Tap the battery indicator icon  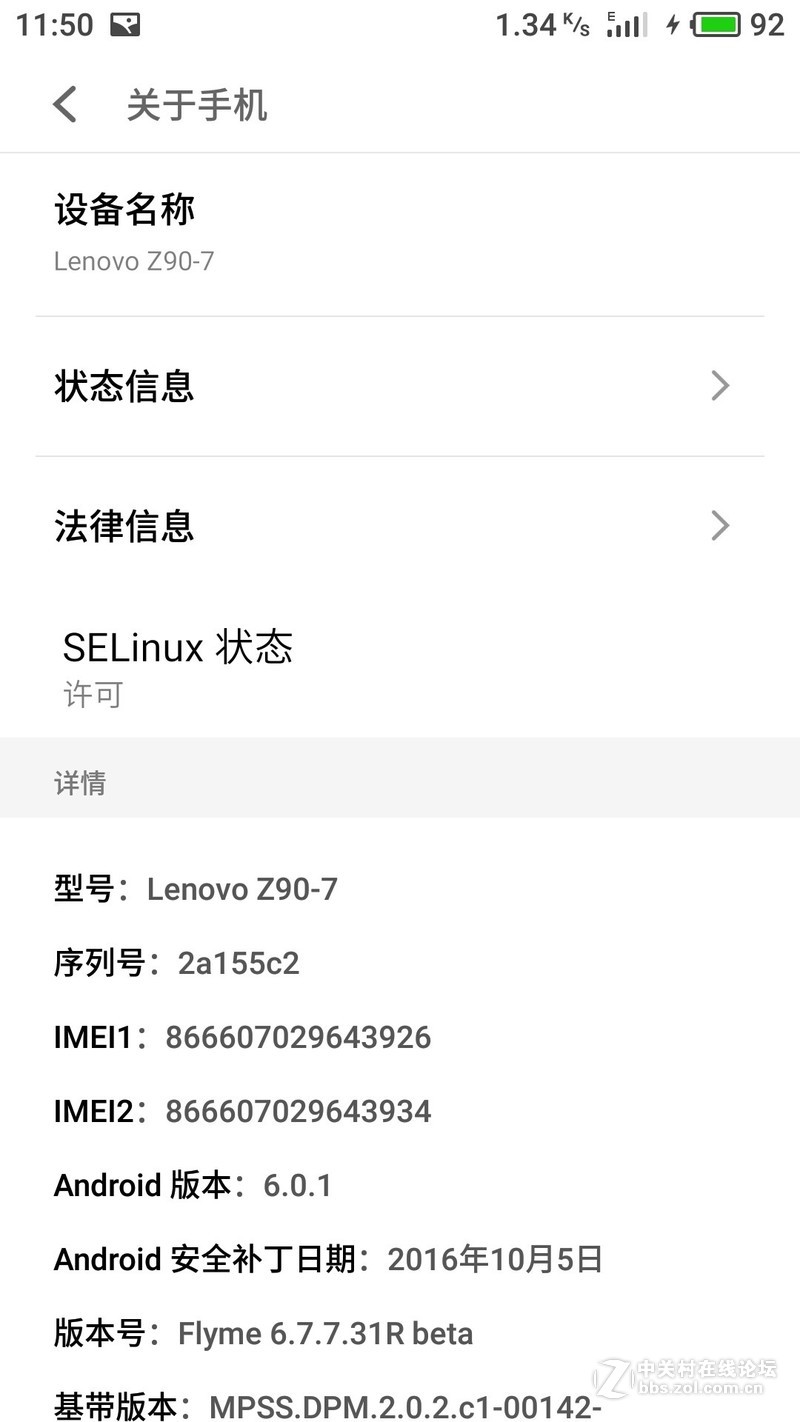click(714, 23)
